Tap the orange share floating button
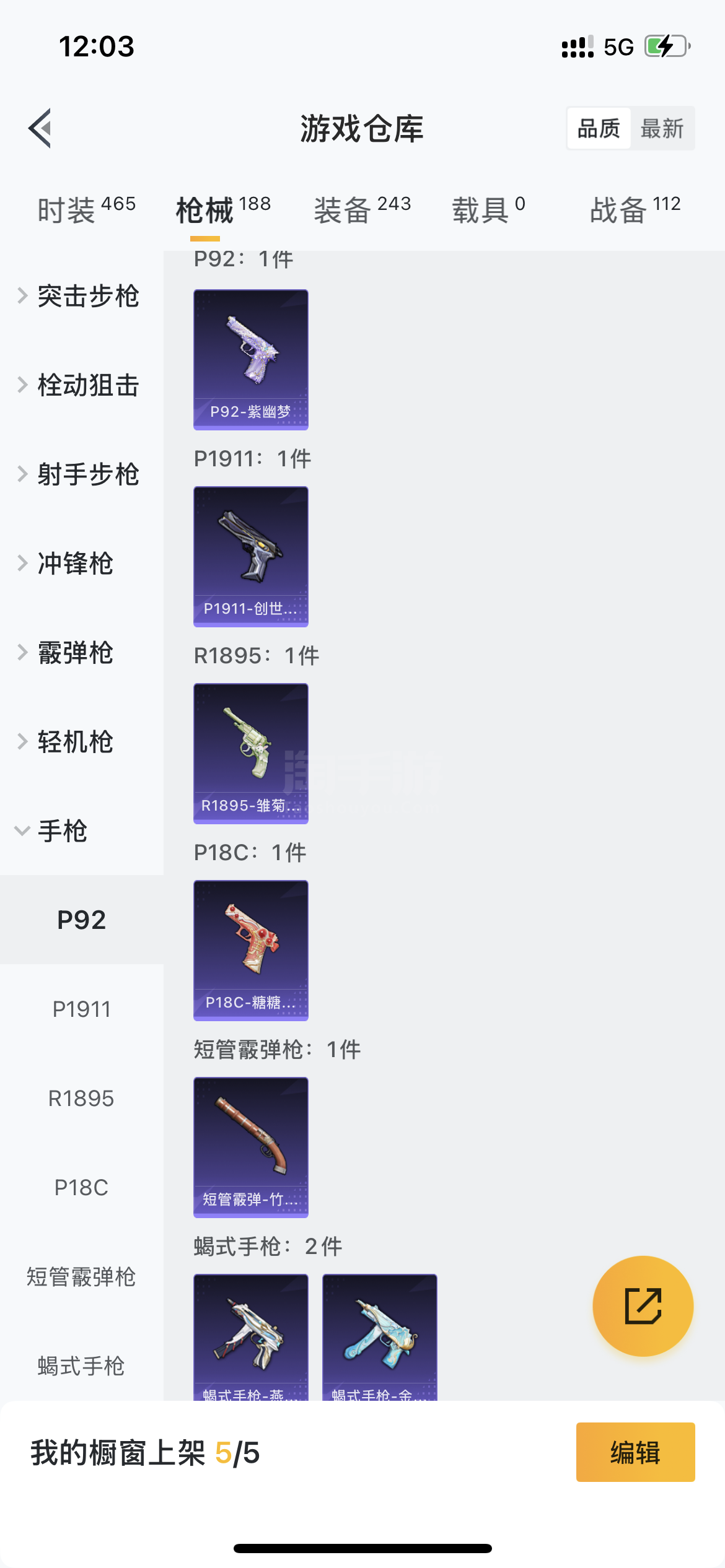 pos(643,1306)
